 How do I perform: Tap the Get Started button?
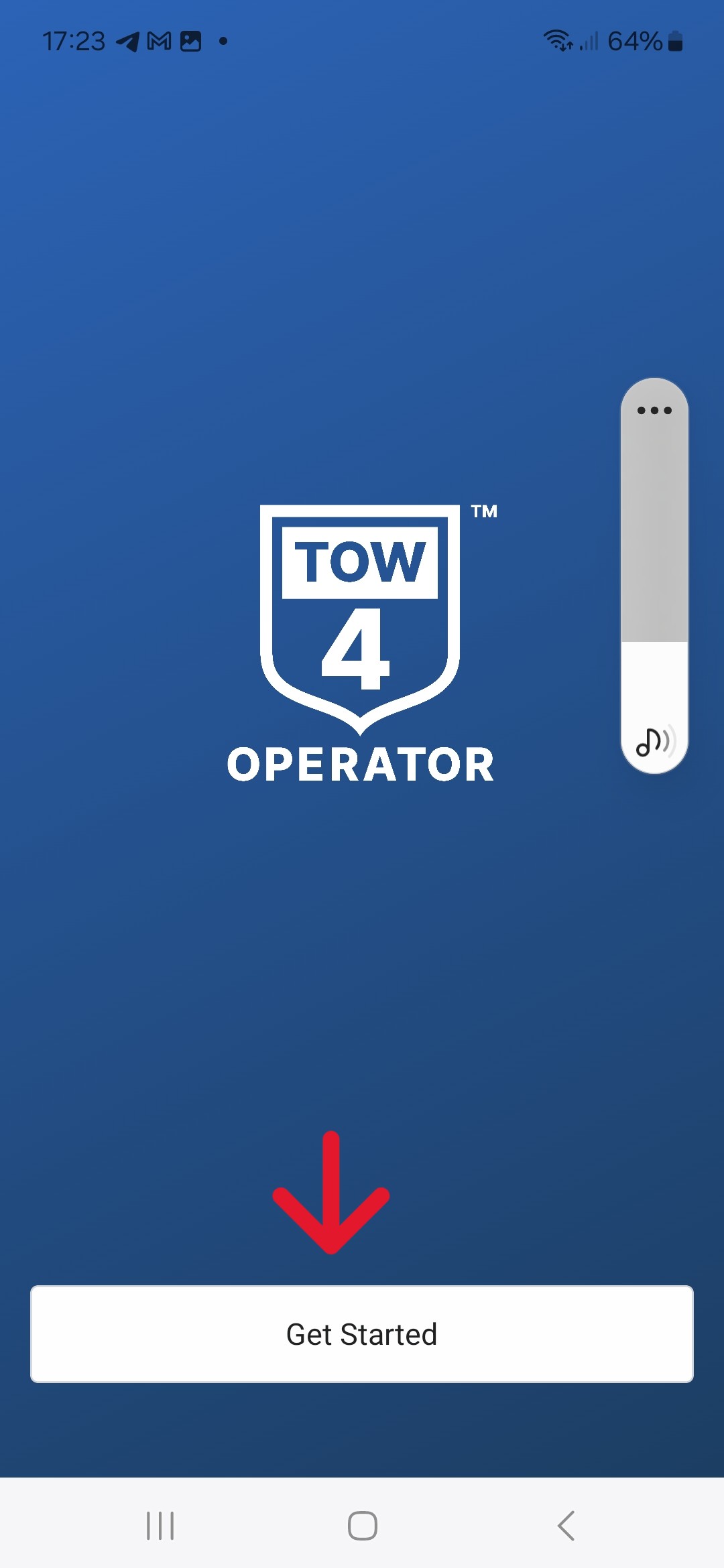point(362,1333)
